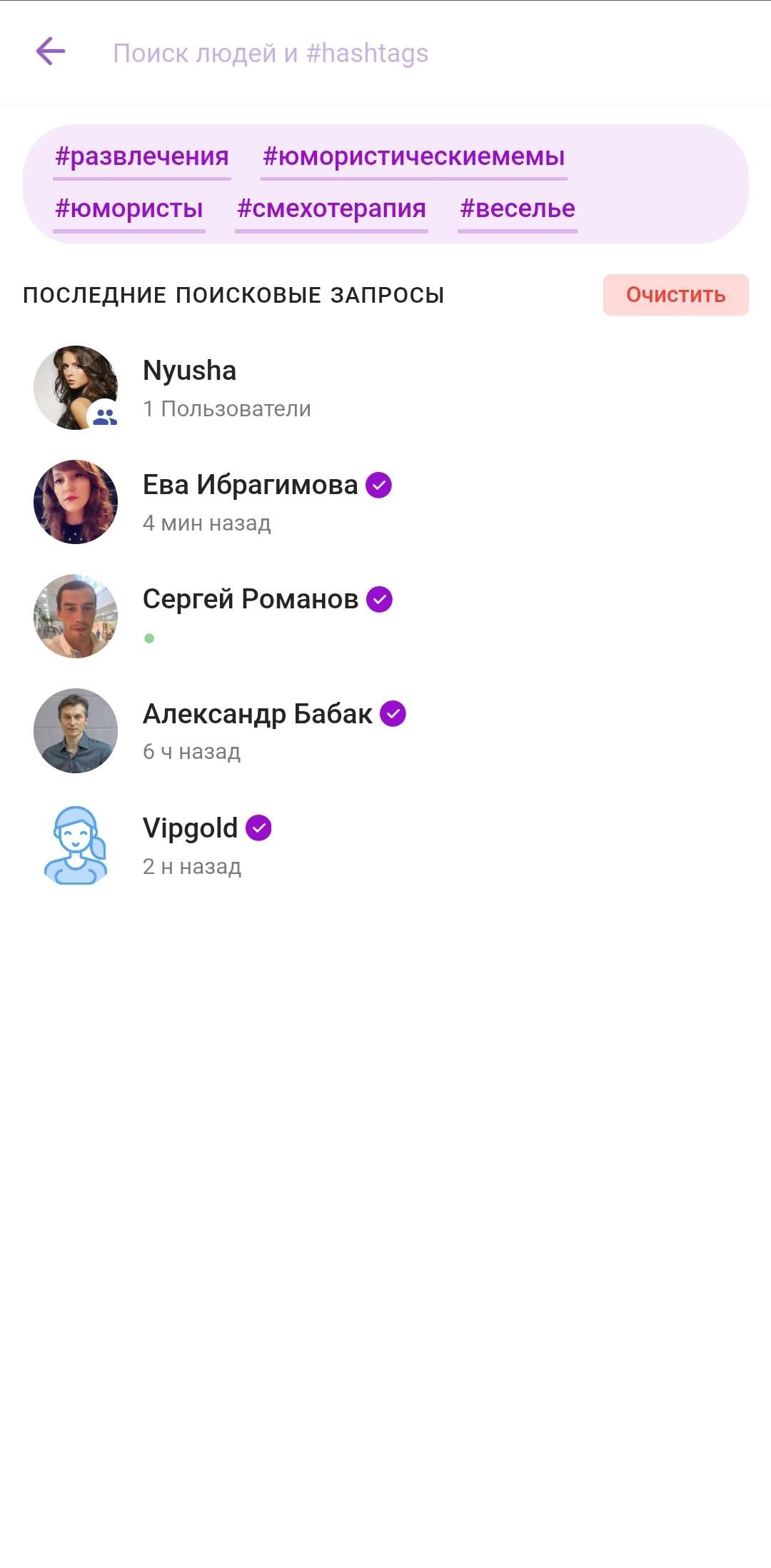771x1568 pixels.
Task: Open the #смехотерапия hashtag
Action: [331, 209]
